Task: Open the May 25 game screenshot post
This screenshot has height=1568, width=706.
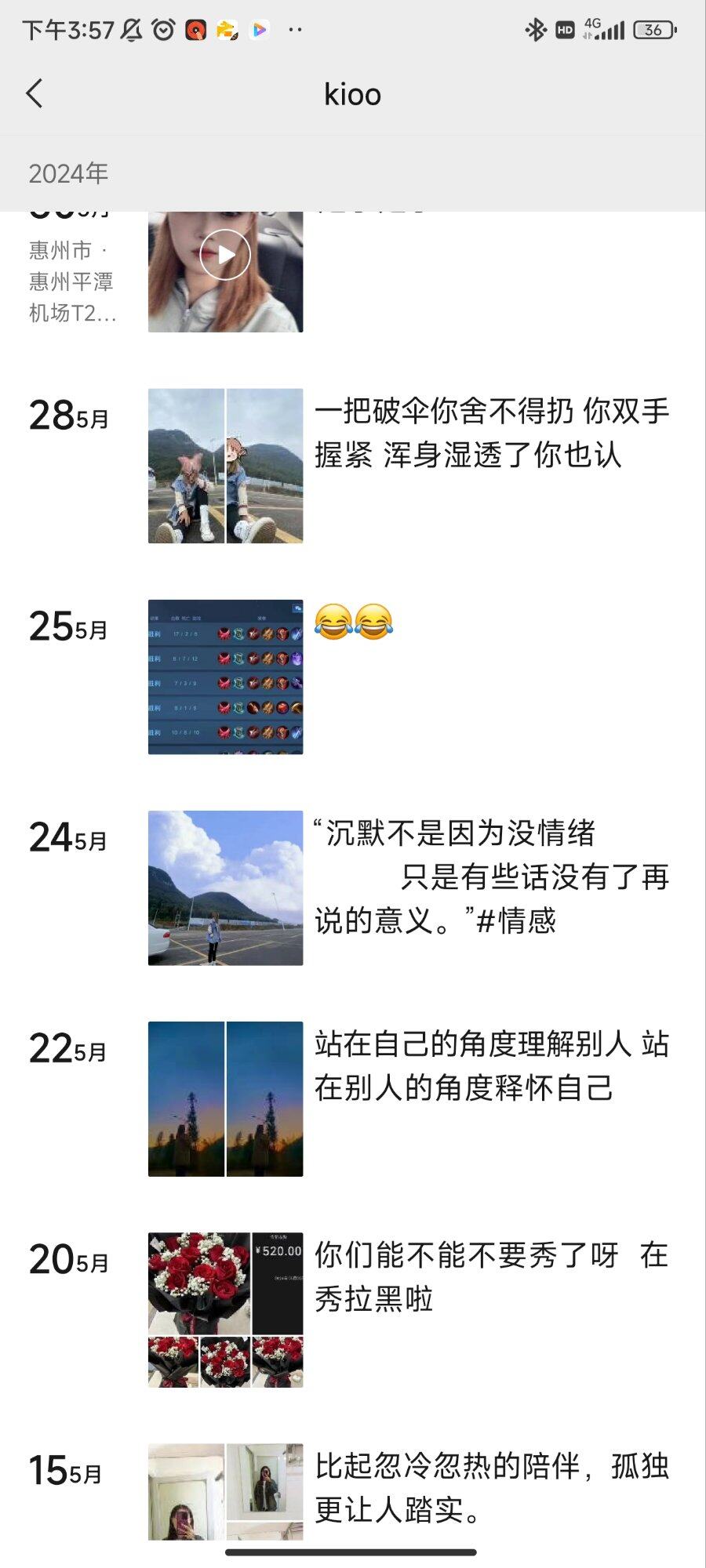Action: click(x=225, y=677)
